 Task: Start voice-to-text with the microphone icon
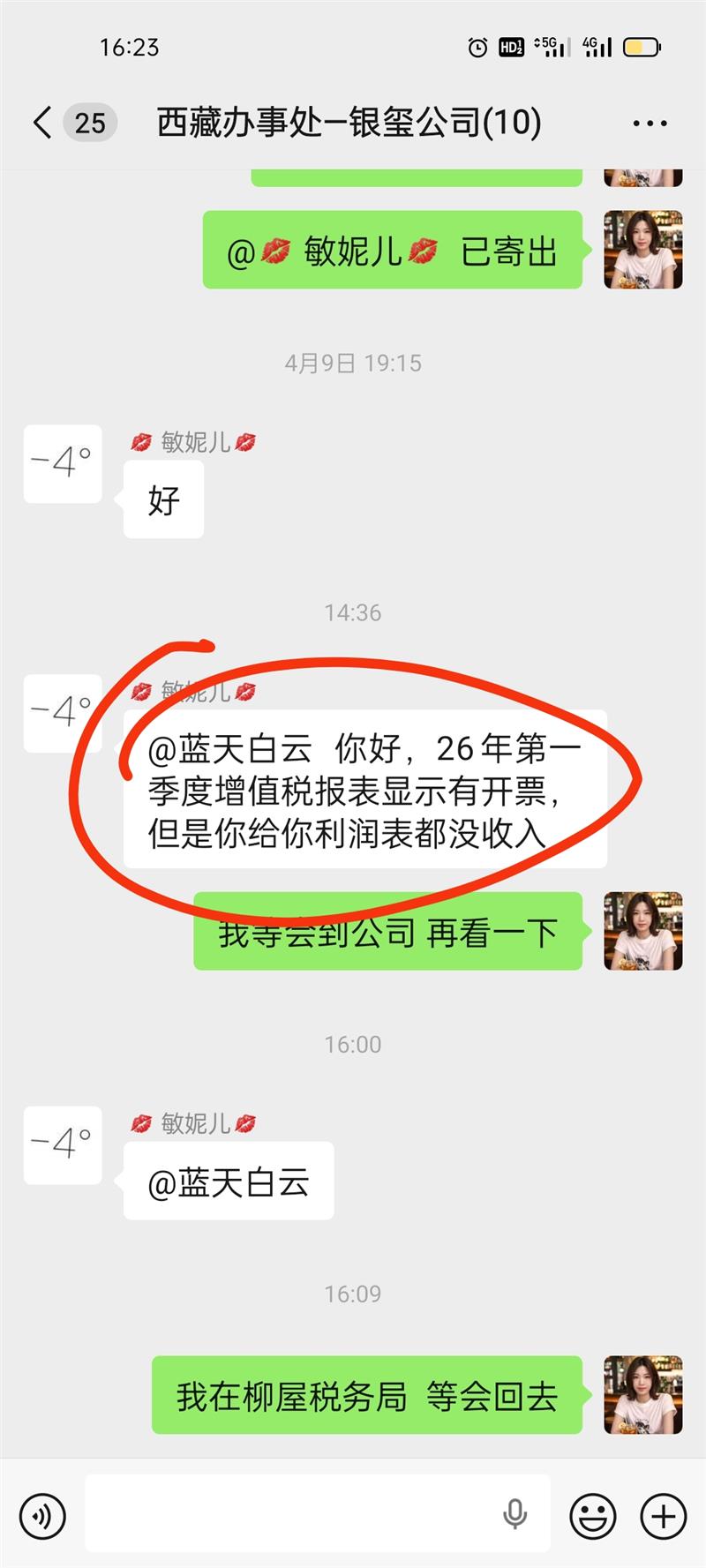[x=514, y=1514]
